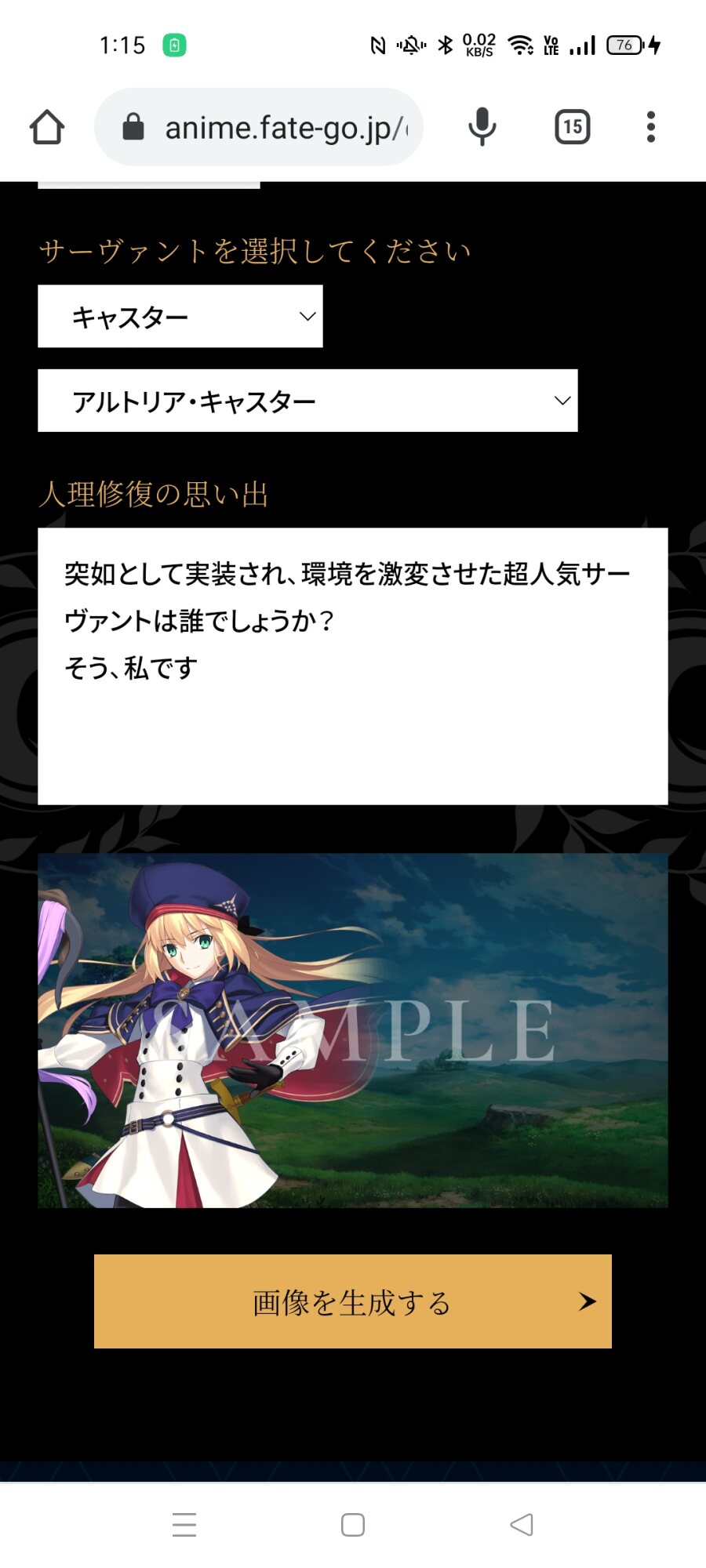Open the アルトリア・キャスター servant dropdown
The height and width of the screenshot is (1568, 706).
click(x=308, y=401)
